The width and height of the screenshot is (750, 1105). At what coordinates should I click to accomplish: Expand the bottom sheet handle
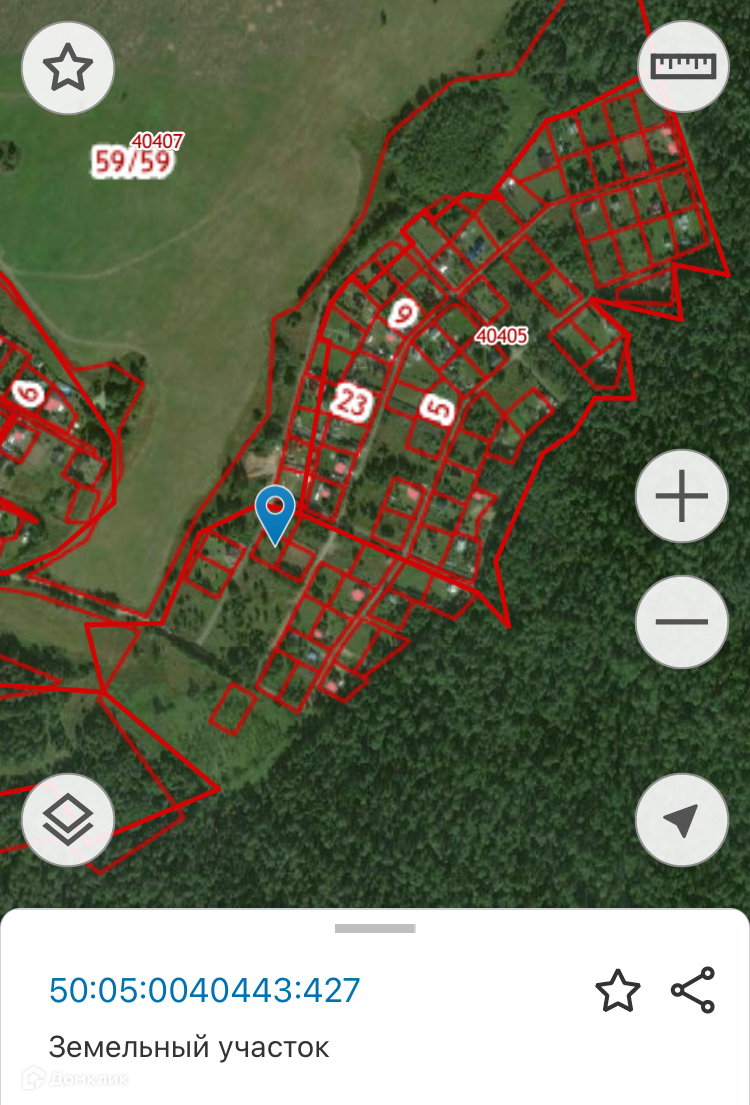click(x=375, y=928)
